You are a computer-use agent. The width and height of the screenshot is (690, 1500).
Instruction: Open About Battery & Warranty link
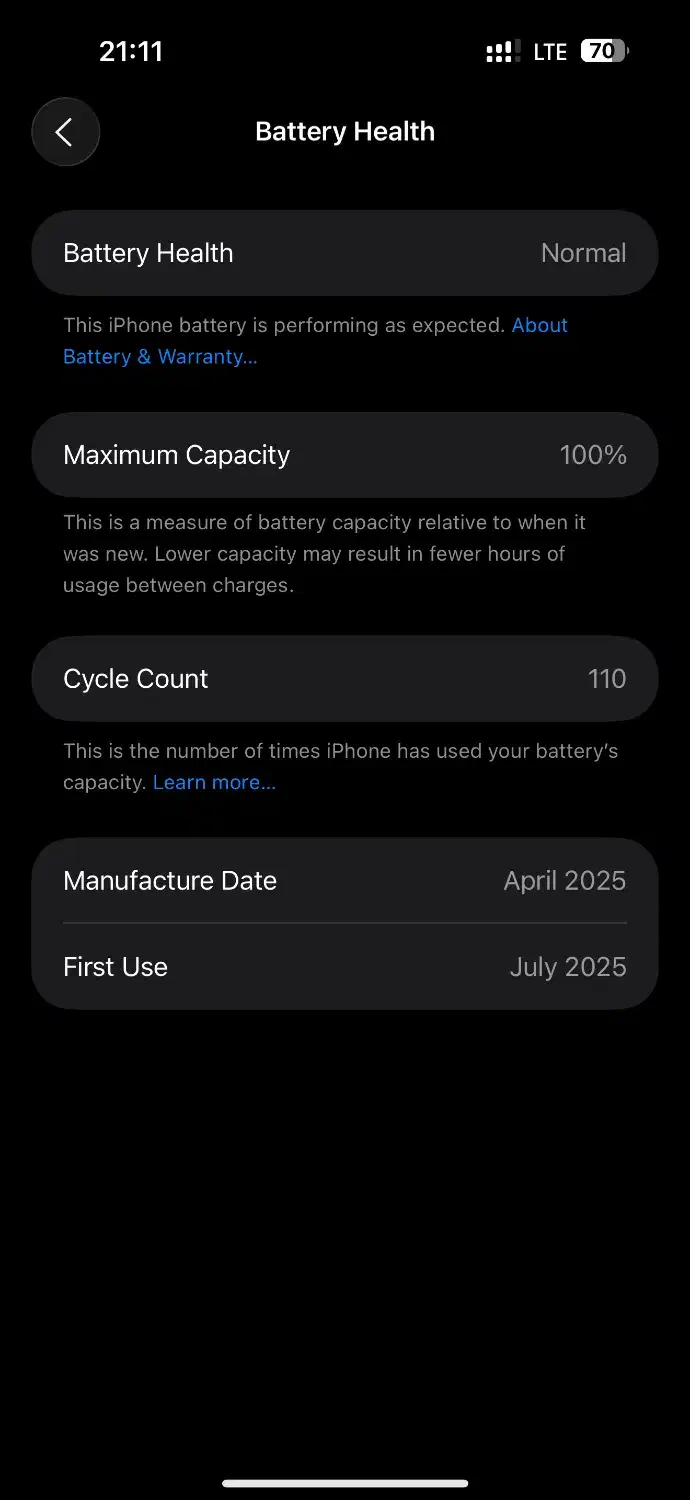[x=160, y=357]
